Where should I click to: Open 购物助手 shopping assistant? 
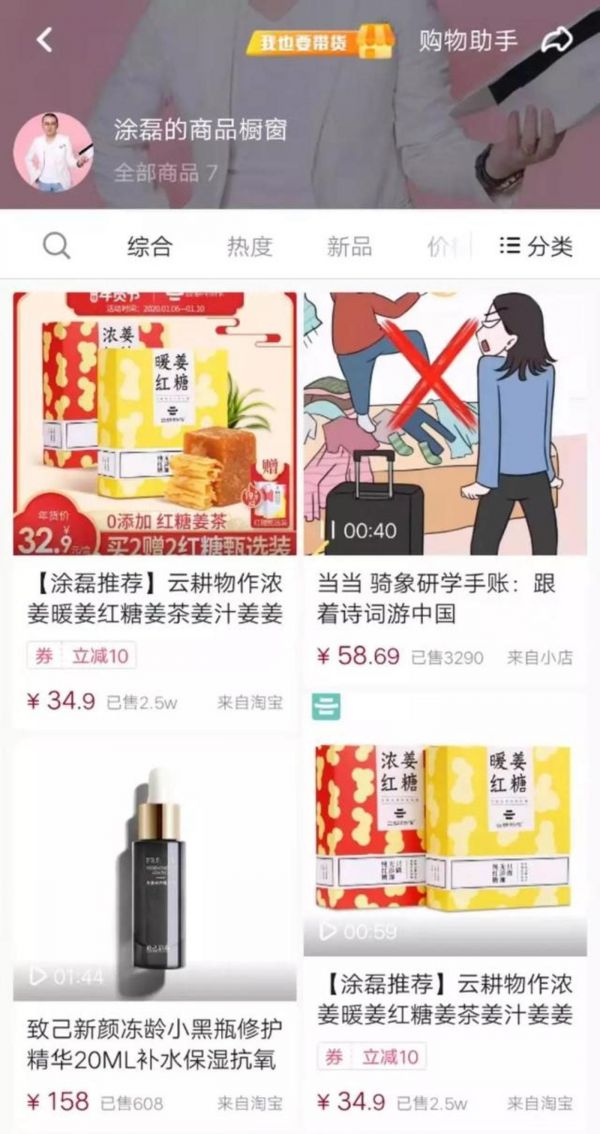tap(468, 41)
